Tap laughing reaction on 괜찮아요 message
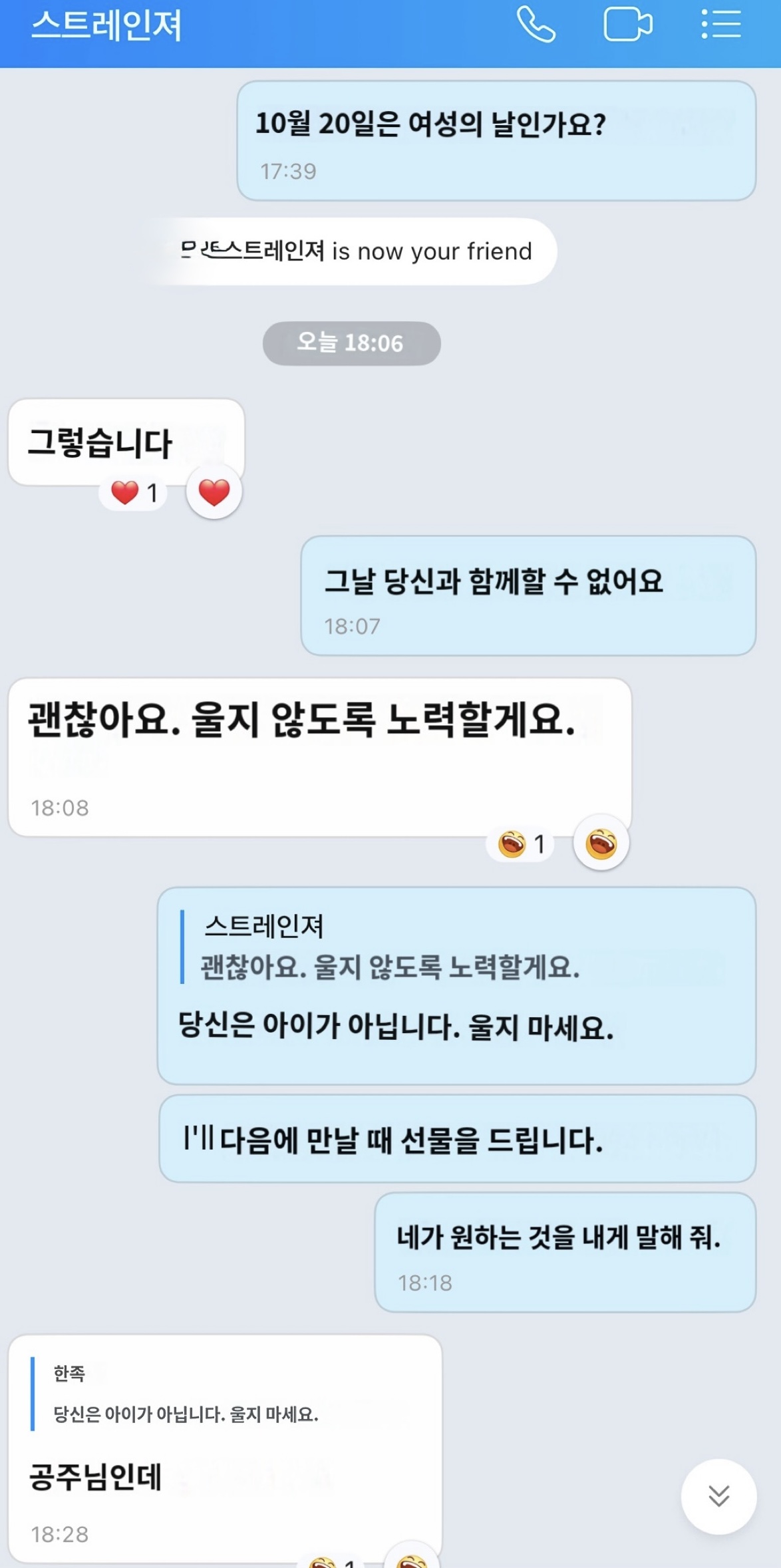 click(601, 844)
